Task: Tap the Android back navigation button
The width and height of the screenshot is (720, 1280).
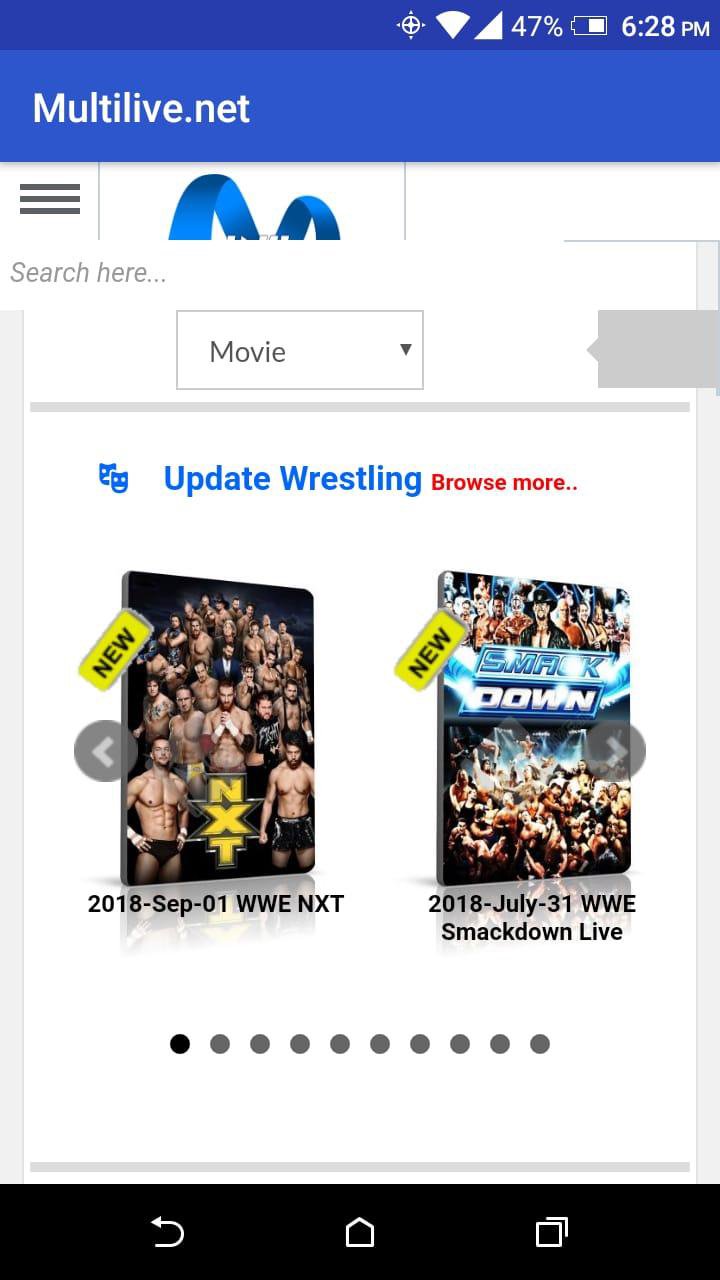Action: (168, 1233)
